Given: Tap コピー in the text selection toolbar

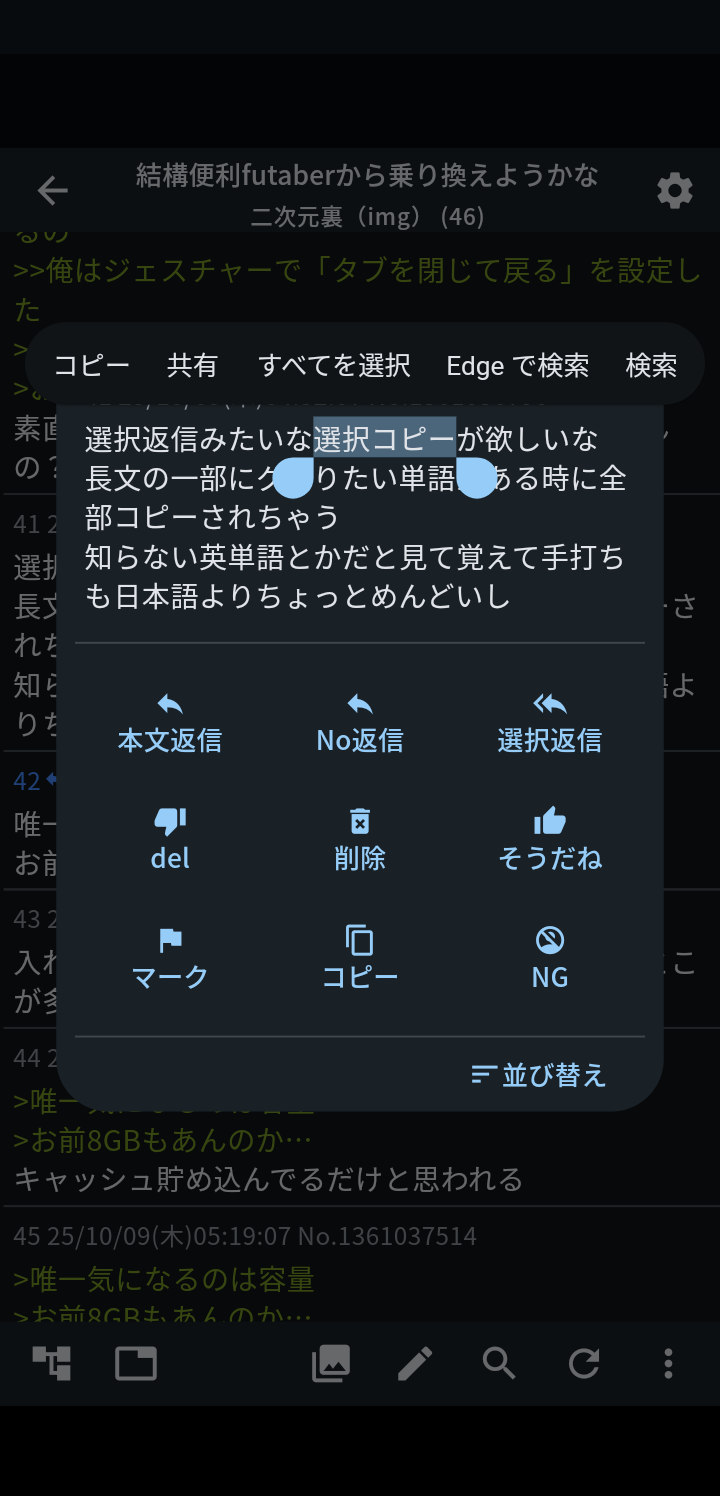Looking at the screenshot, I should click(92, 366).
